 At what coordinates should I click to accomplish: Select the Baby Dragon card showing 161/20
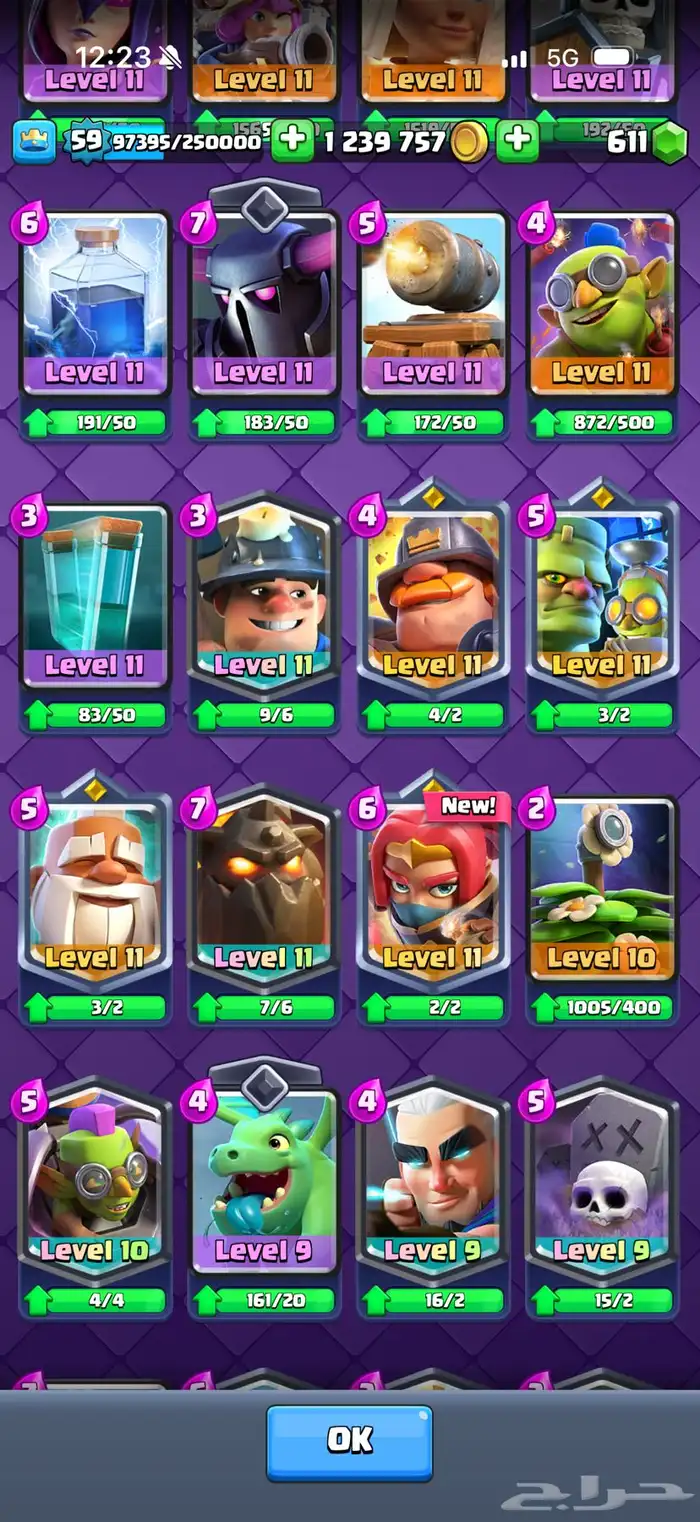click(x=264, y=1195)
